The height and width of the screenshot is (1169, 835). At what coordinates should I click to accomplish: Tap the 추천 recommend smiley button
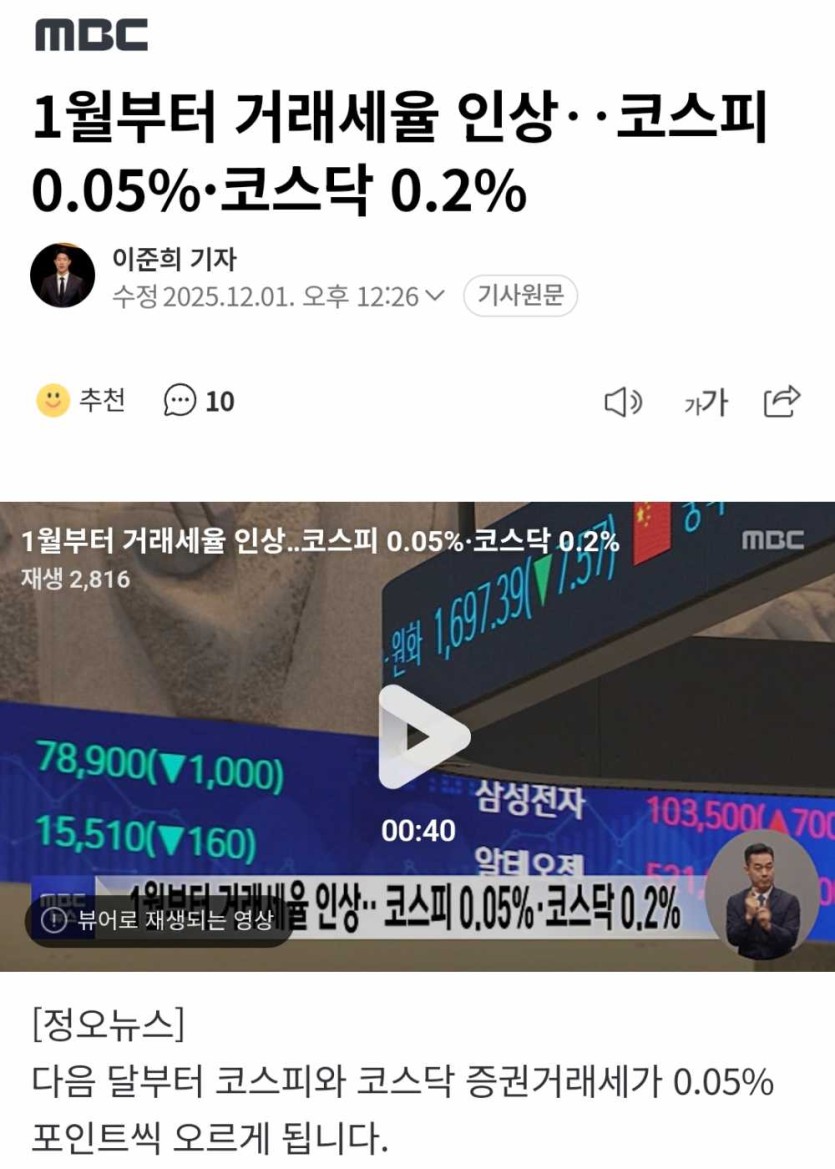coord(81,401)
